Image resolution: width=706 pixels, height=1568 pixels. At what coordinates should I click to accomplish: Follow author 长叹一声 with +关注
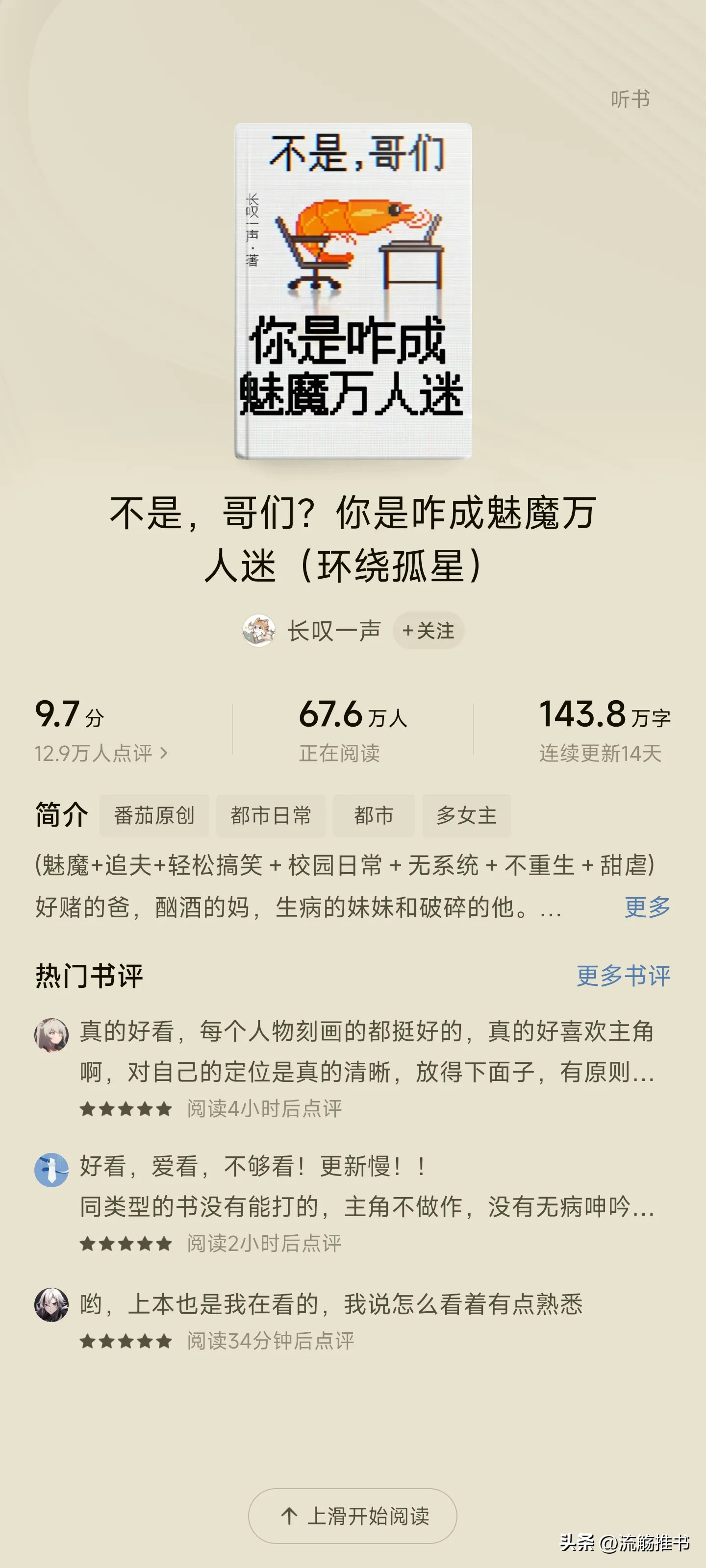click(x=428, y=631)
